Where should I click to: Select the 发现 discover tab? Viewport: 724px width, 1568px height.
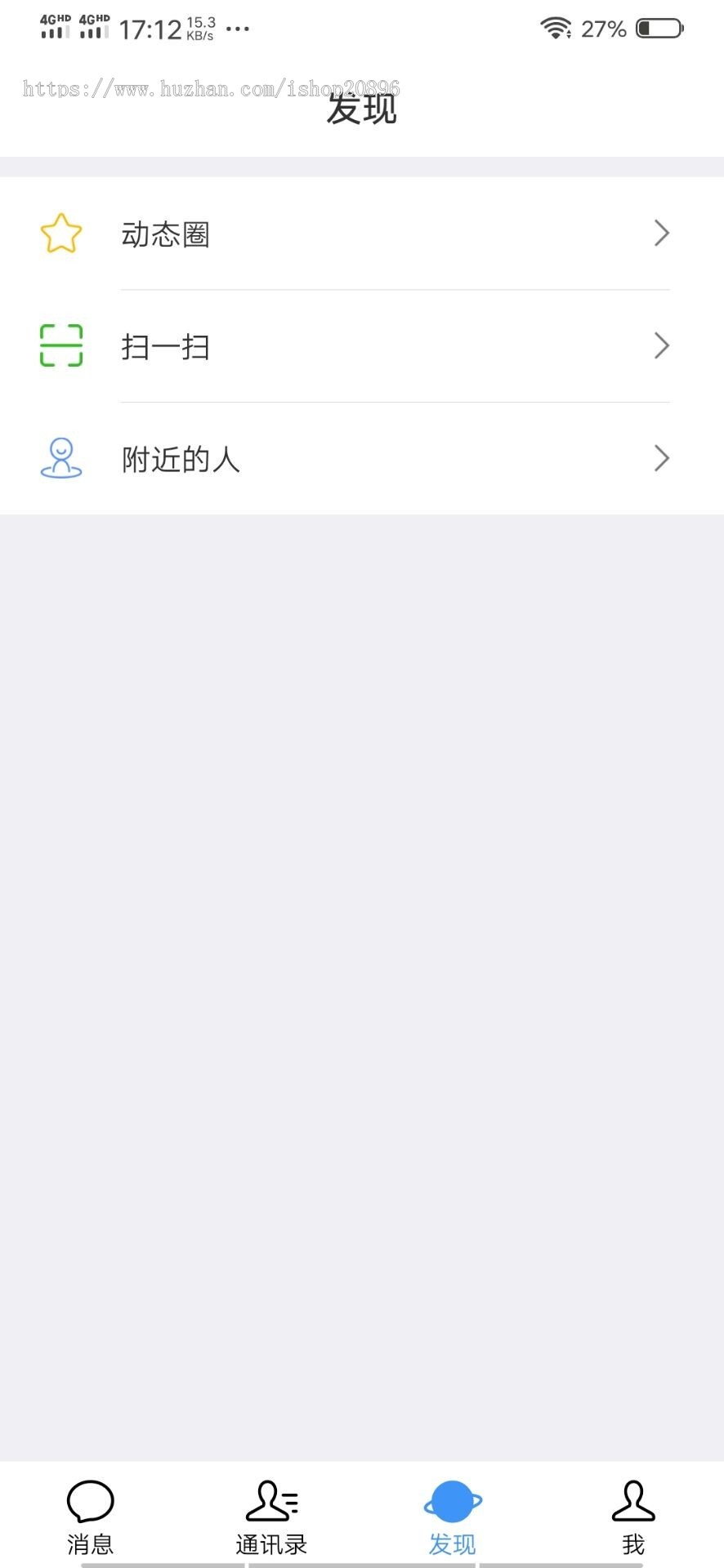click(x=452, y=1516)
